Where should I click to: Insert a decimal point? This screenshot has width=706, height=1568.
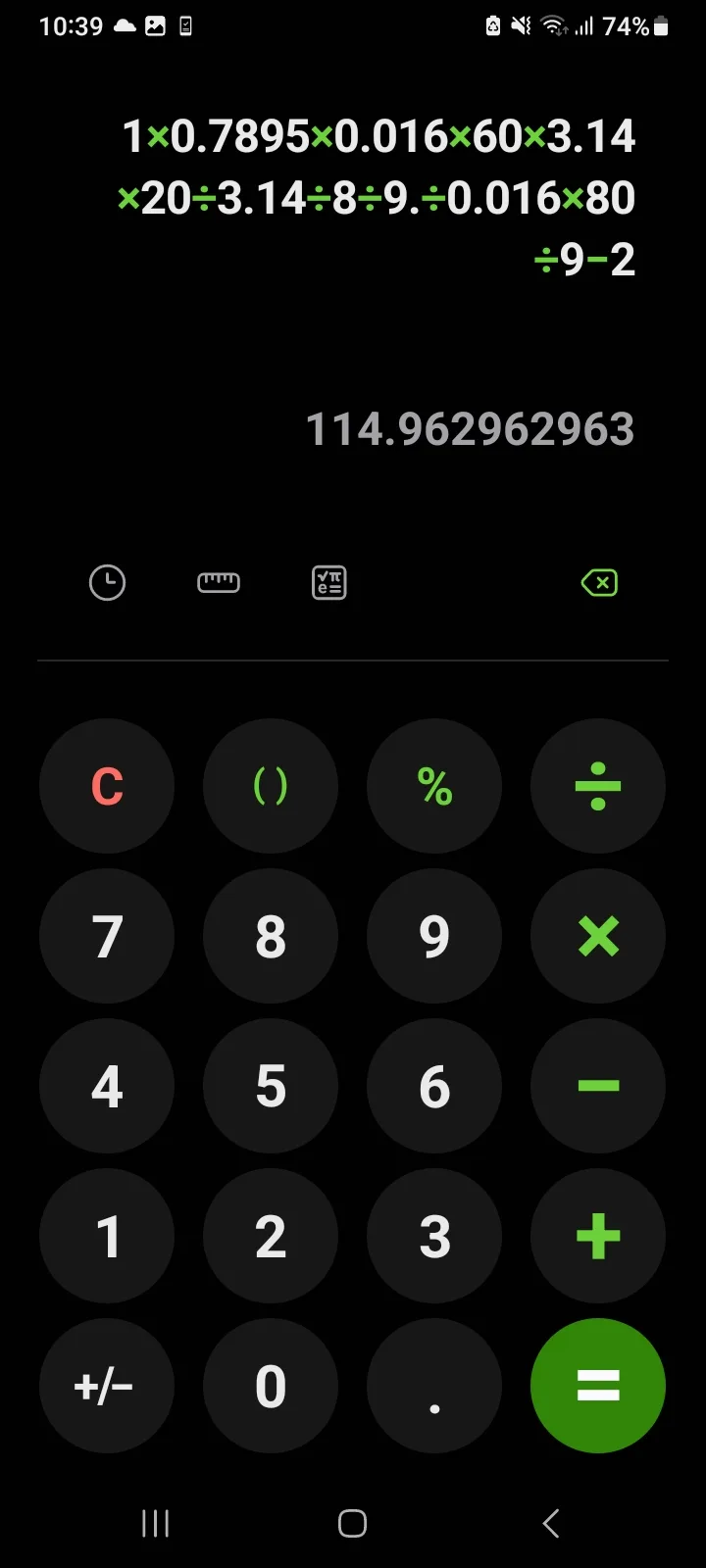point(434,1386)
